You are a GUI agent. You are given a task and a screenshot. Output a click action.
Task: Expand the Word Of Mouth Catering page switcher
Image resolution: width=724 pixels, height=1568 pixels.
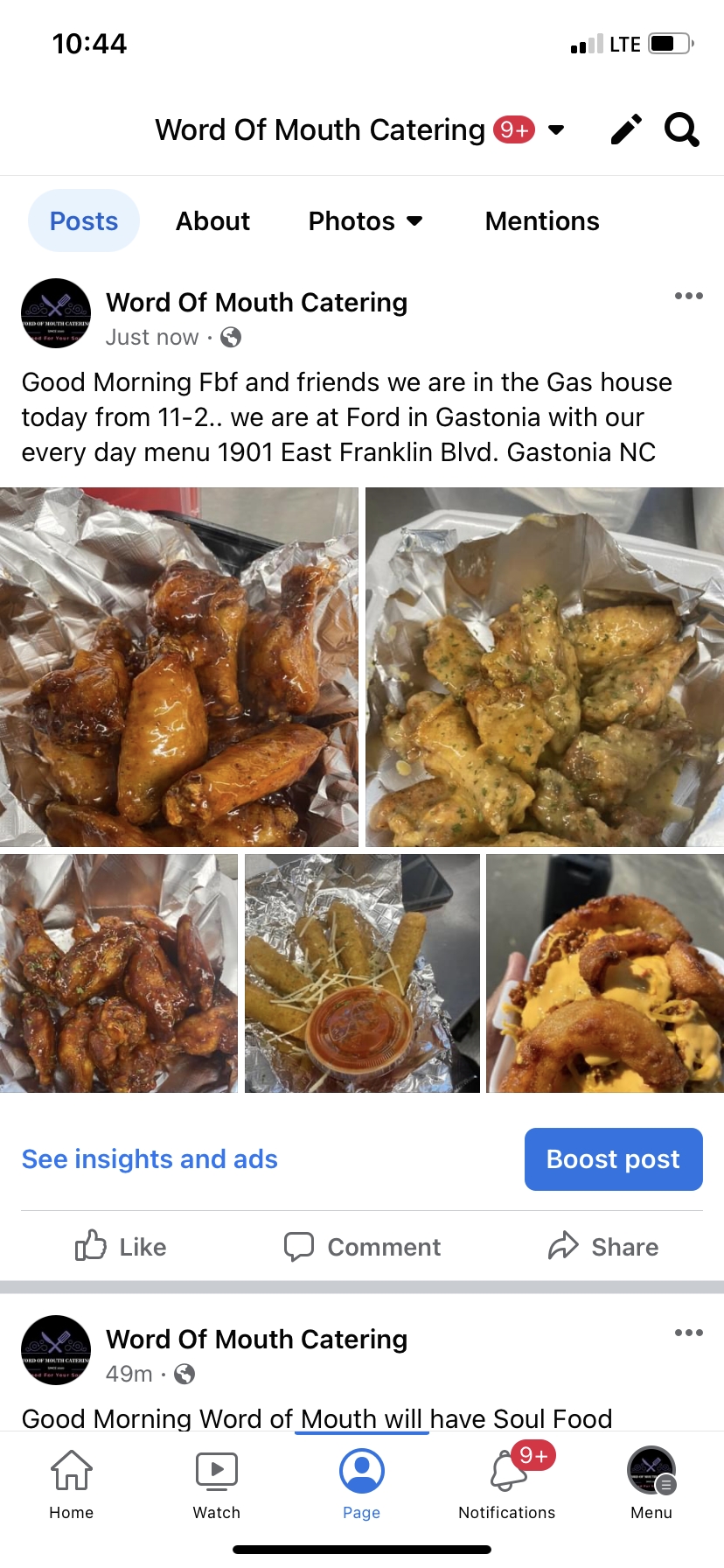pyautogui.click(x=556, y=130)
